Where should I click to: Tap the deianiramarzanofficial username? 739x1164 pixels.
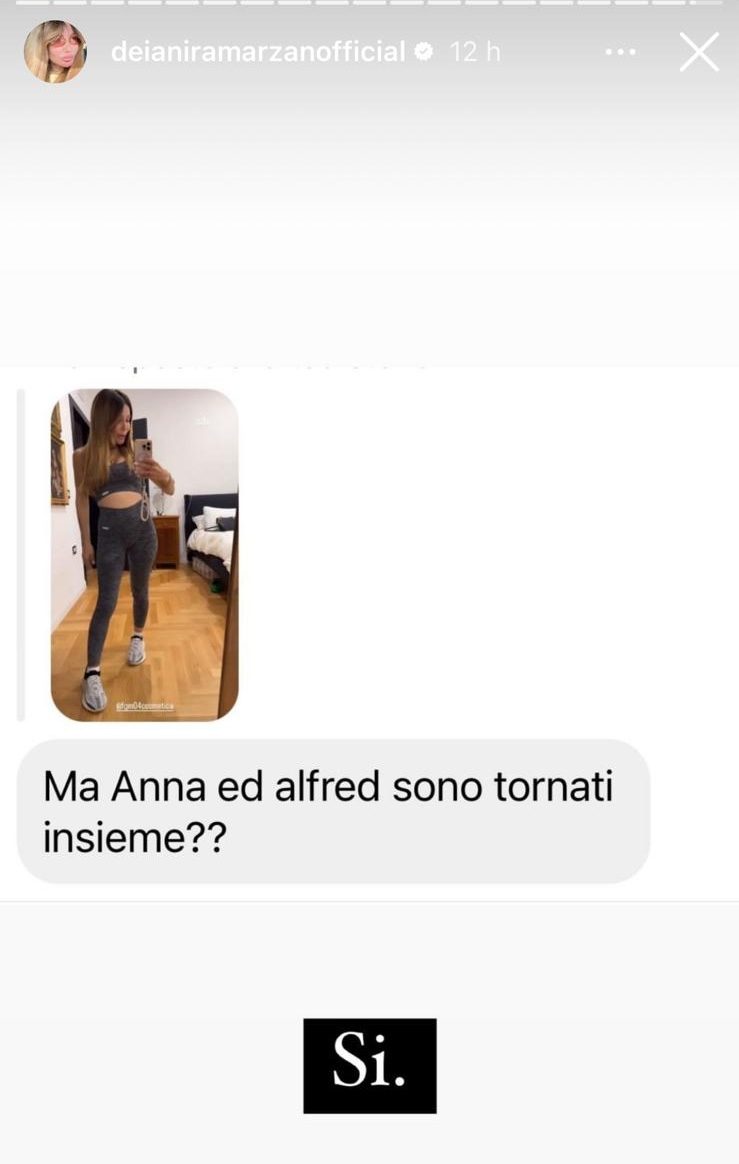[x=258, y=52]
